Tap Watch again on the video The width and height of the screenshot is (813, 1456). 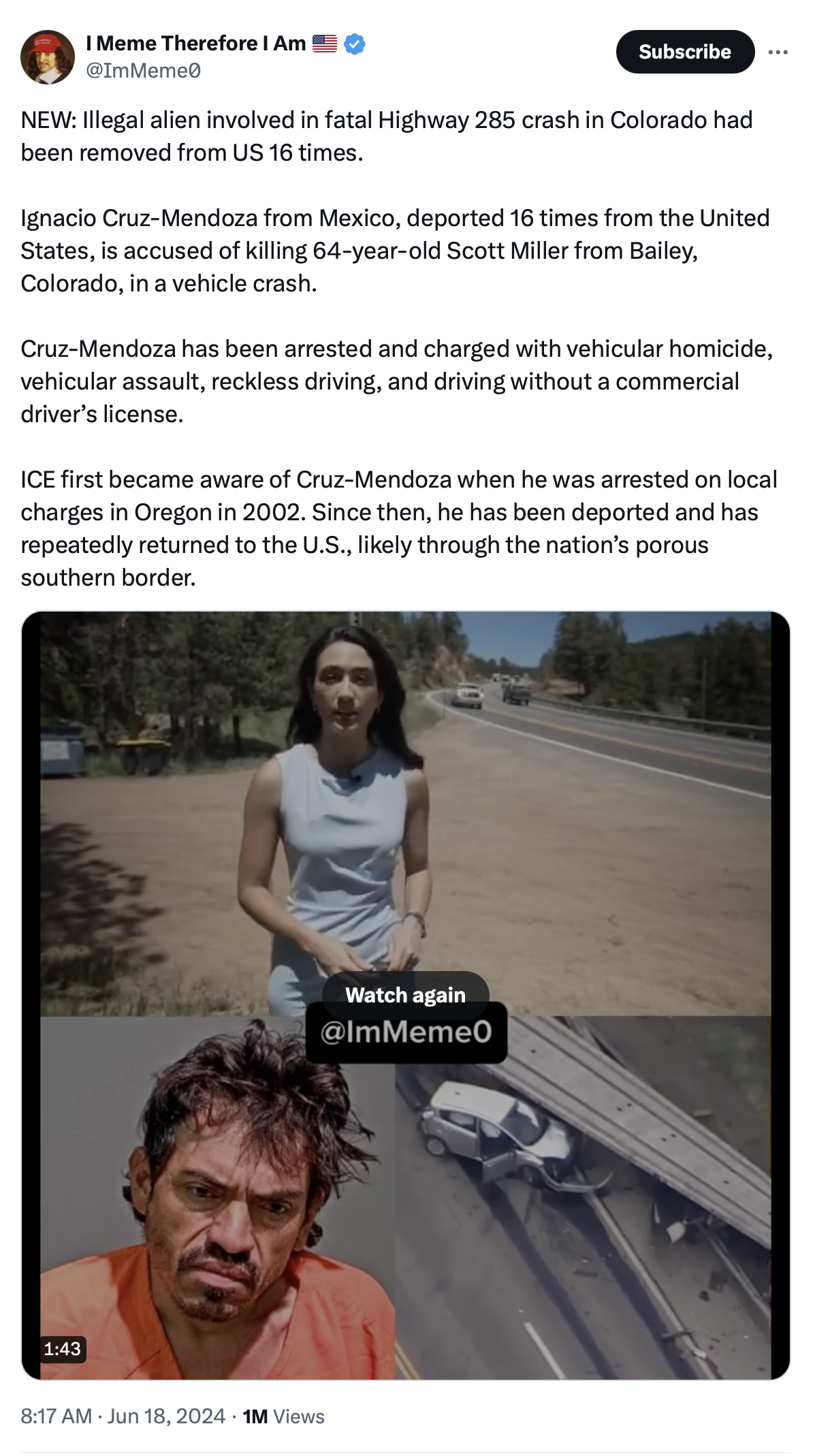[x=405, y=995]
